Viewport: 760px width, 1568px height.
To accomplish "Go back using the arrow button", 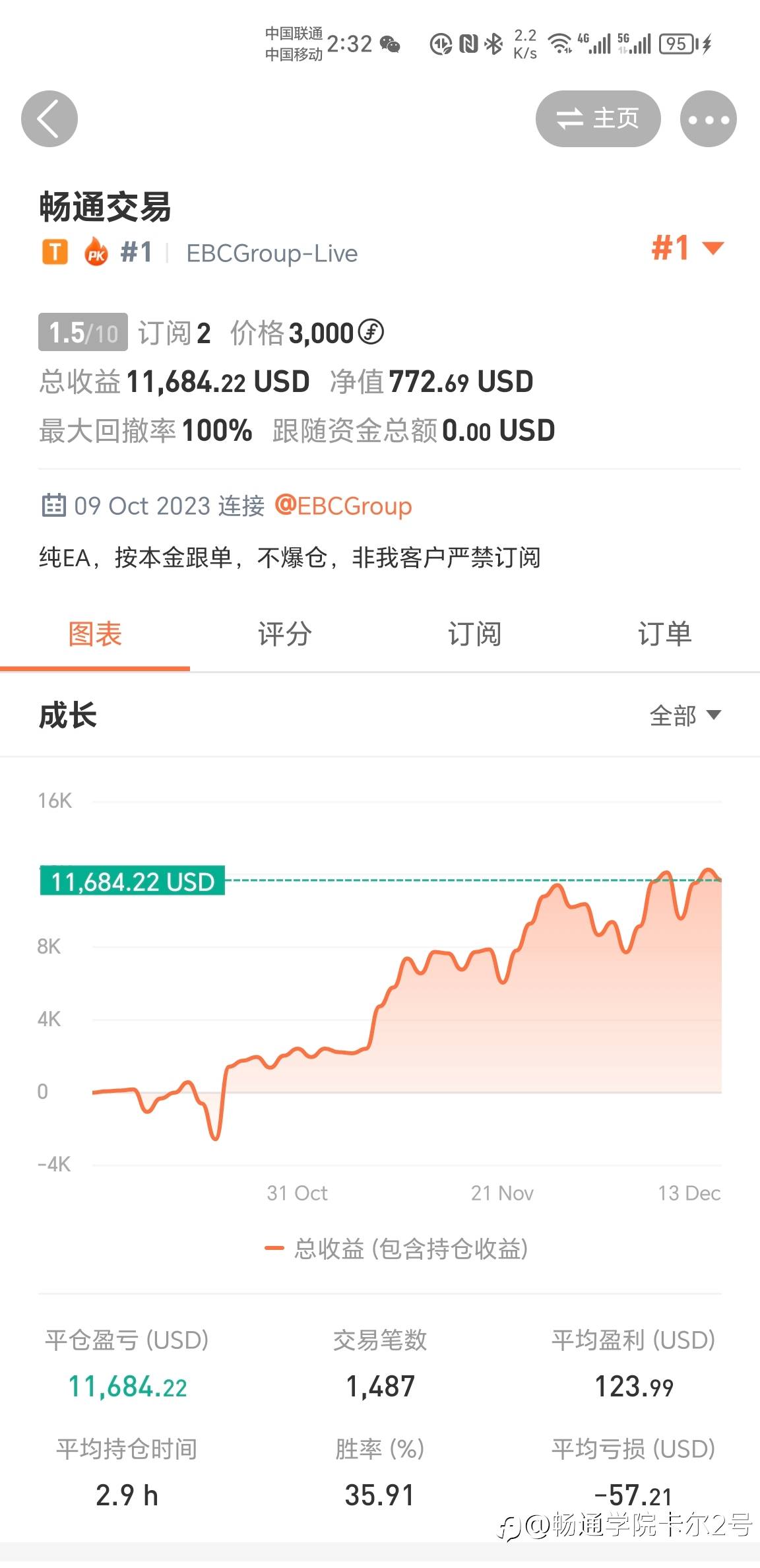I will pyautogui.click(x=49, y=119).
